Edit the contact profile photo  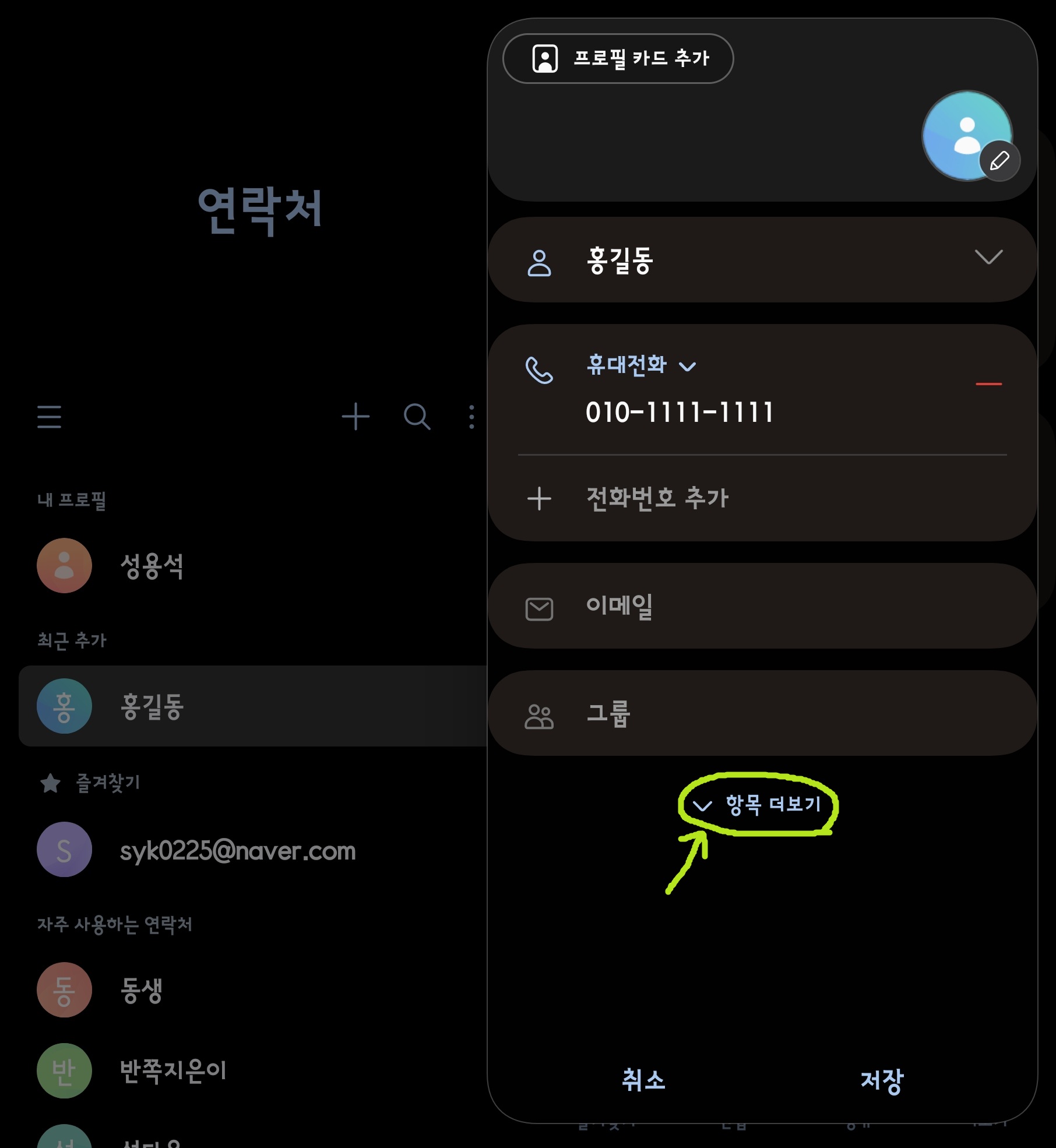999,161
